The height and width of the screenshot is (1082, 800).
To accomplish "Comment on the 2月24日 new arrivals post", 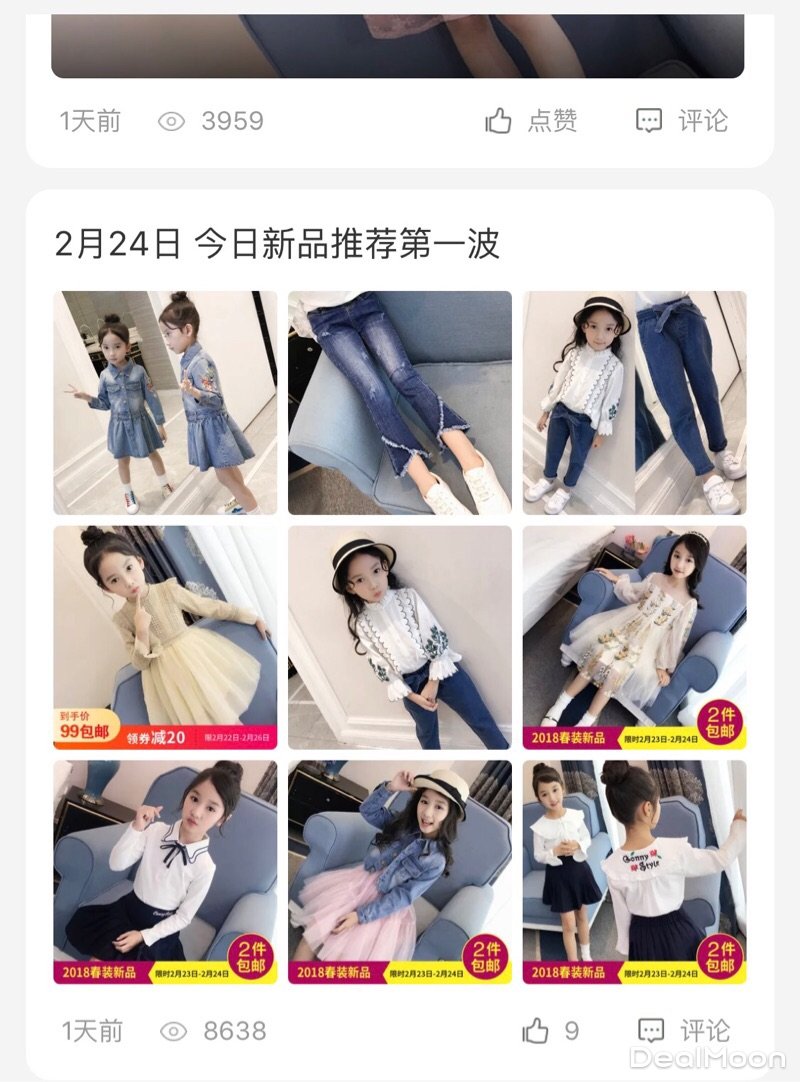I will click(x=683, y=1031).
